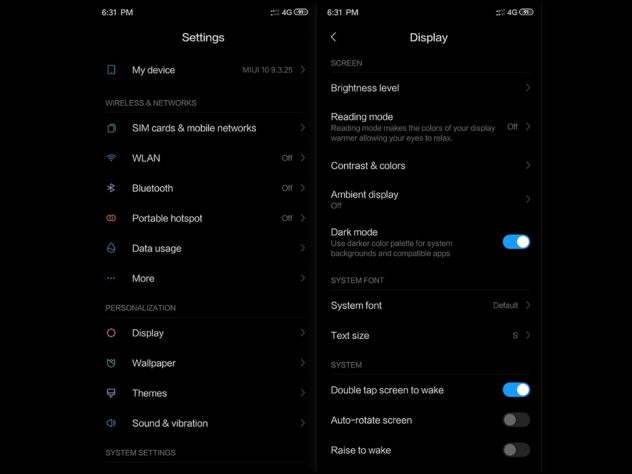Open Brightness level
The height and width of the screenshot is (474, 632).
[x=429, y=88]
